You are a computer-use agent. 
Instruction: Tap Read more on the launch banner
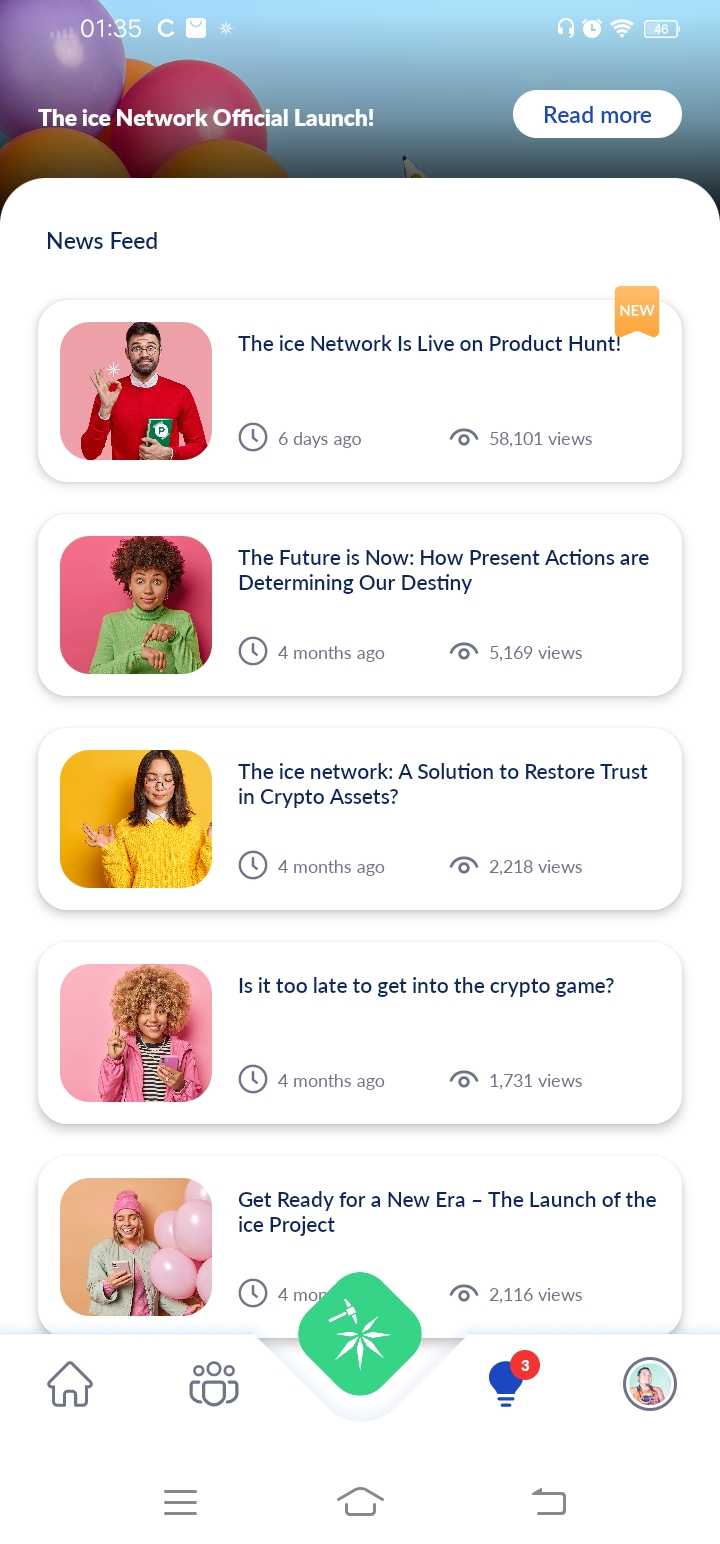[597, 115]
